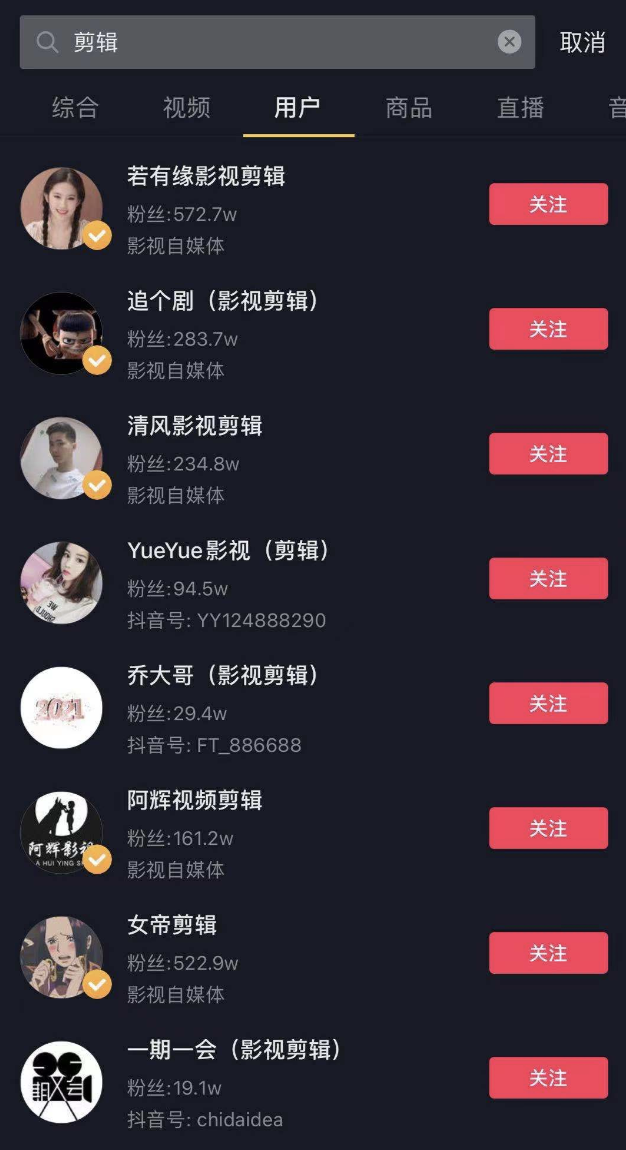626x1150 pixels.
Task: Follow 追个剧（影视剪辑）
Action: 548,329
